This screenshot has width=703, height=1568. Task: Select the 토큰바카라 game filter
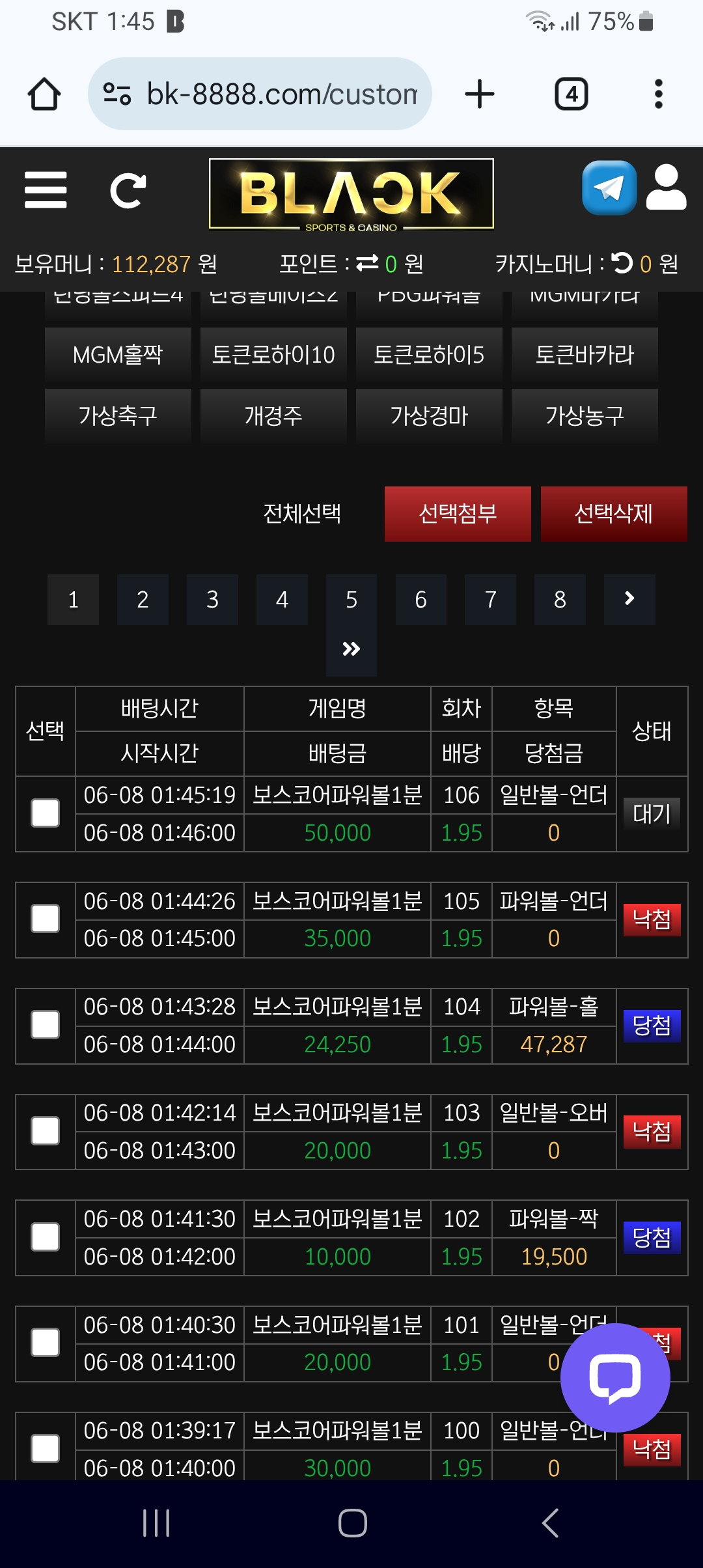[x=585, y=355]
